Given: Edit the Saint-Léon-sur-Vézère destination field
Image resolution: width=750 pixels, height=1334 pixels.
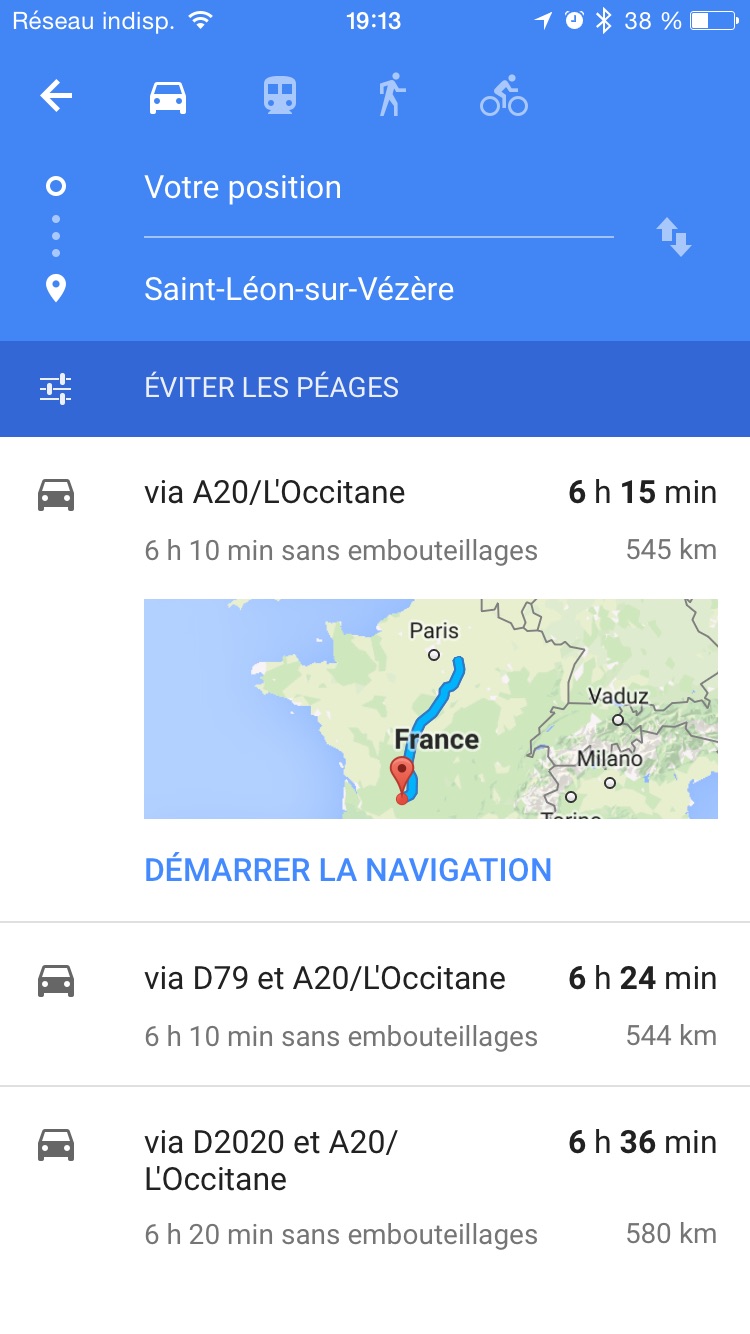Looking at the screenshot, I should [x=378, y=290].
